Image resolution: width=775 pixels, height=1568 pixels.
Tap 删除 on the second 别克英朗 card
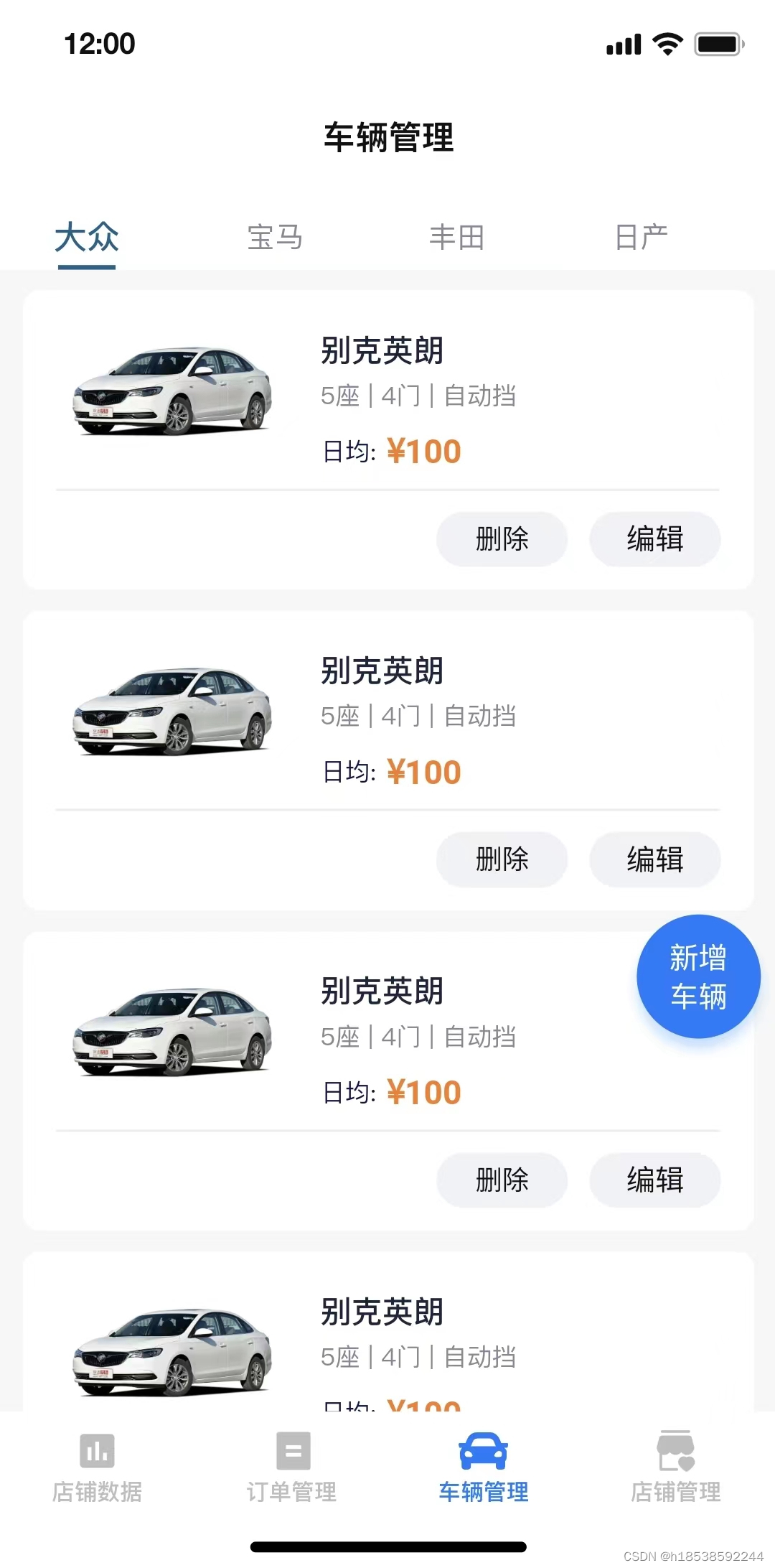(x=502, y=859)
